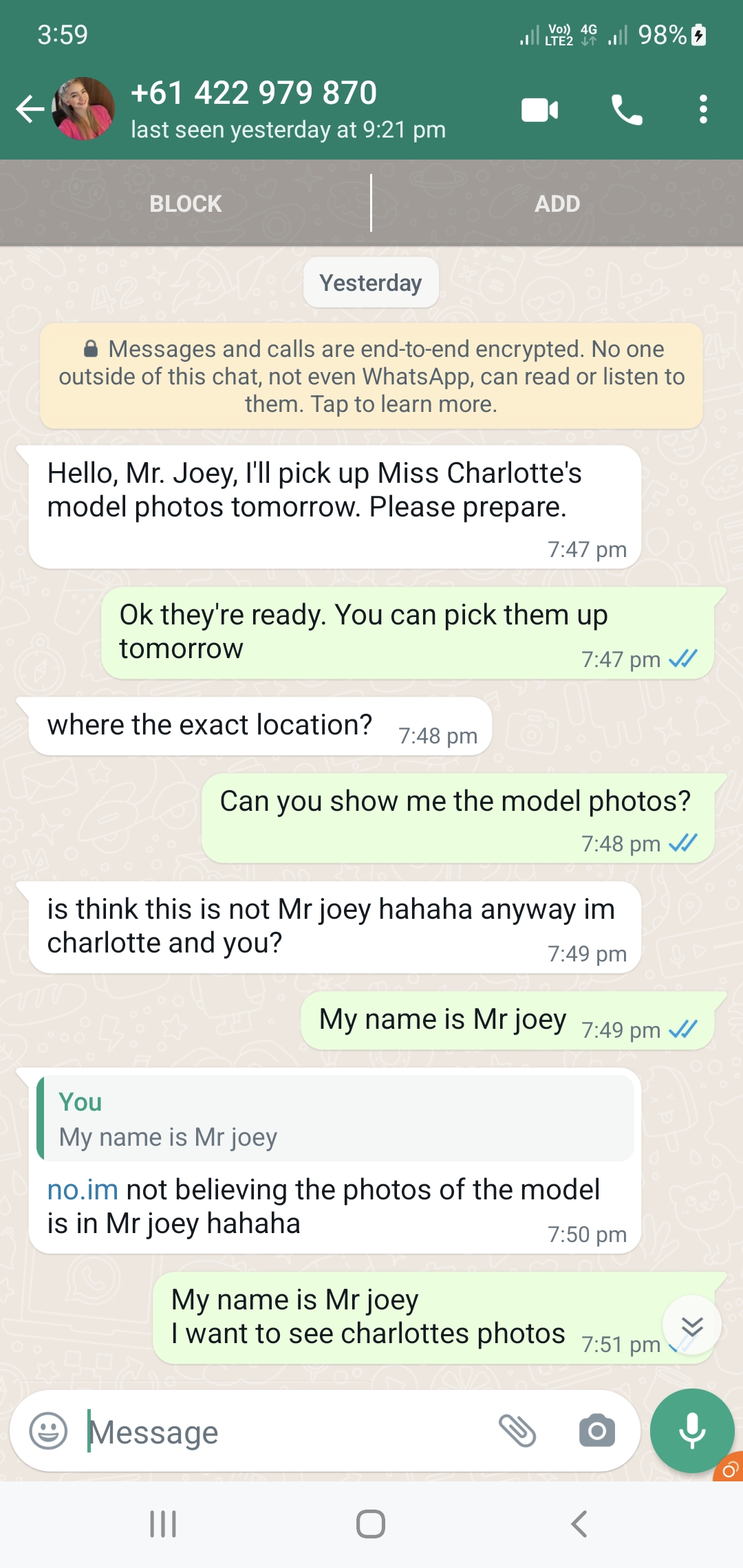Open the emoji picker

pyautogui.click(x=48, y=1432)
